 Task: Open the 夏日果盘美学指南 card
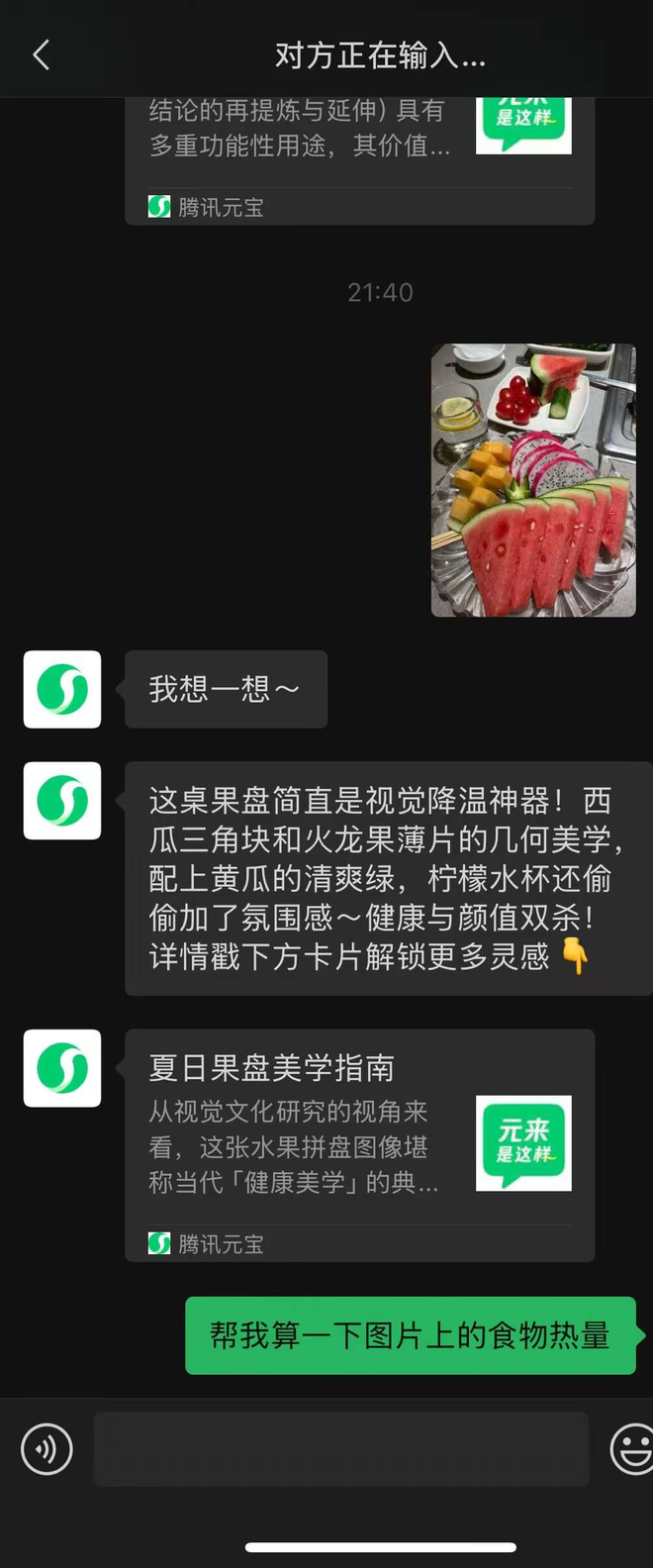click(359, 1143)
